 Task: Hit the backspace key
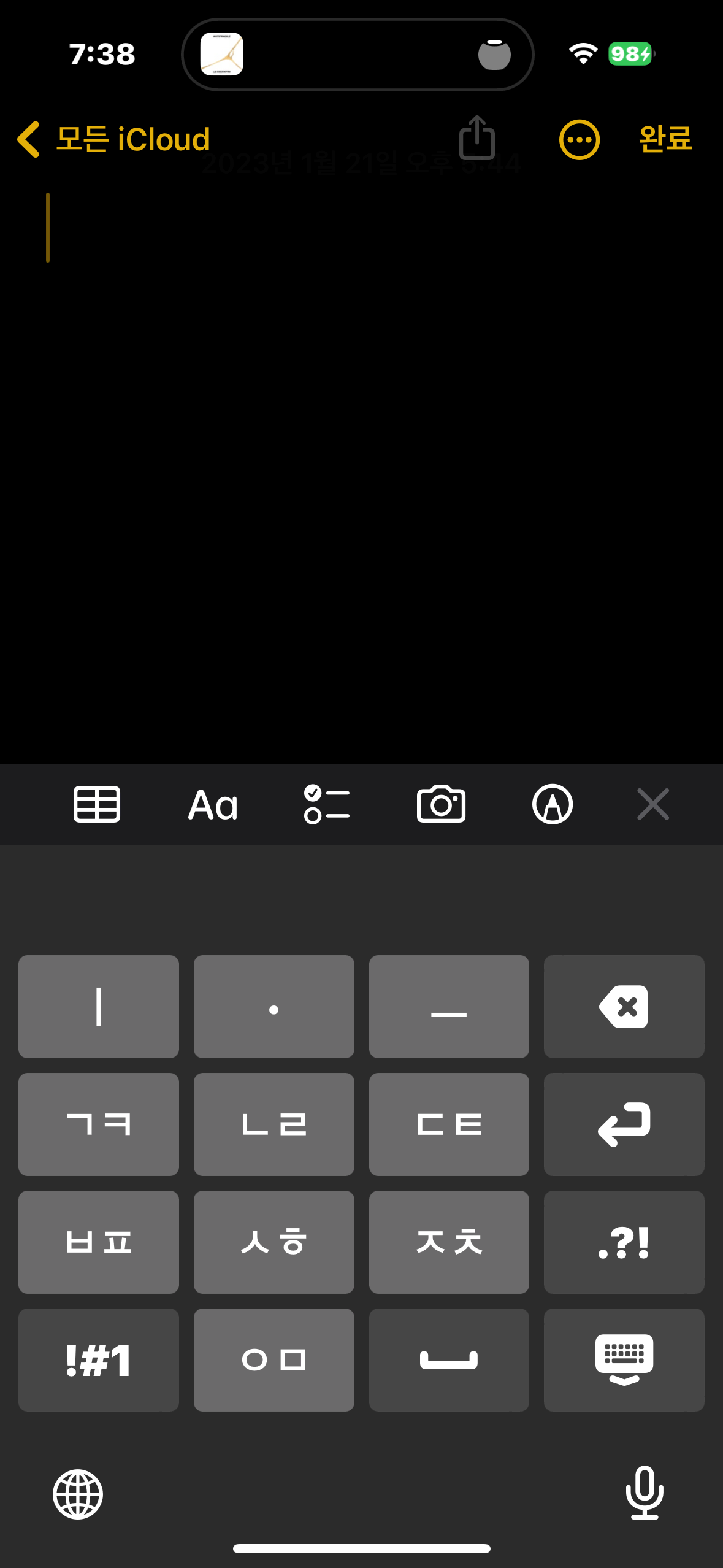tap(624, 1006)
